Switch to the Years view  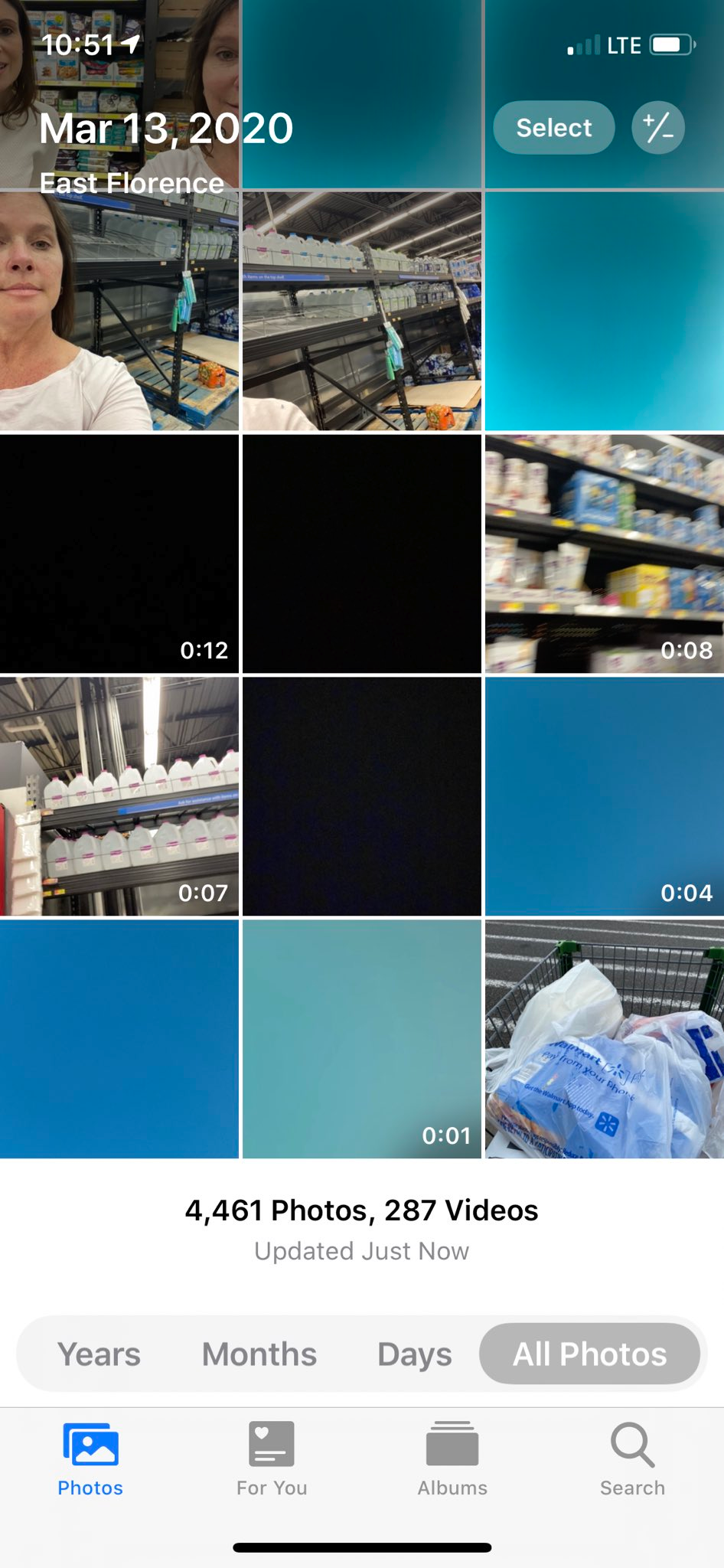(x=99, y=1354)
